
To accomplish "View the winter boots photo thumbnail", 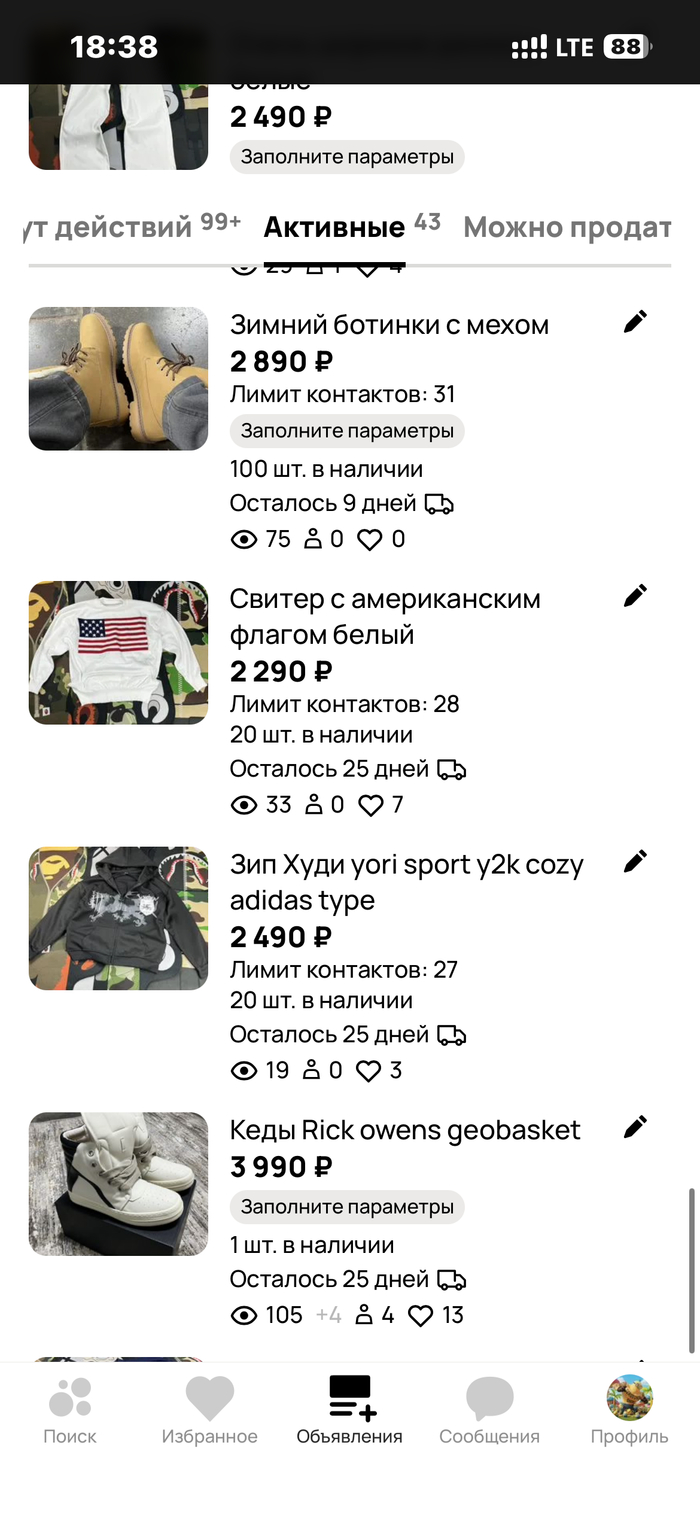I will pyautogui.click(x=118, y=379).
